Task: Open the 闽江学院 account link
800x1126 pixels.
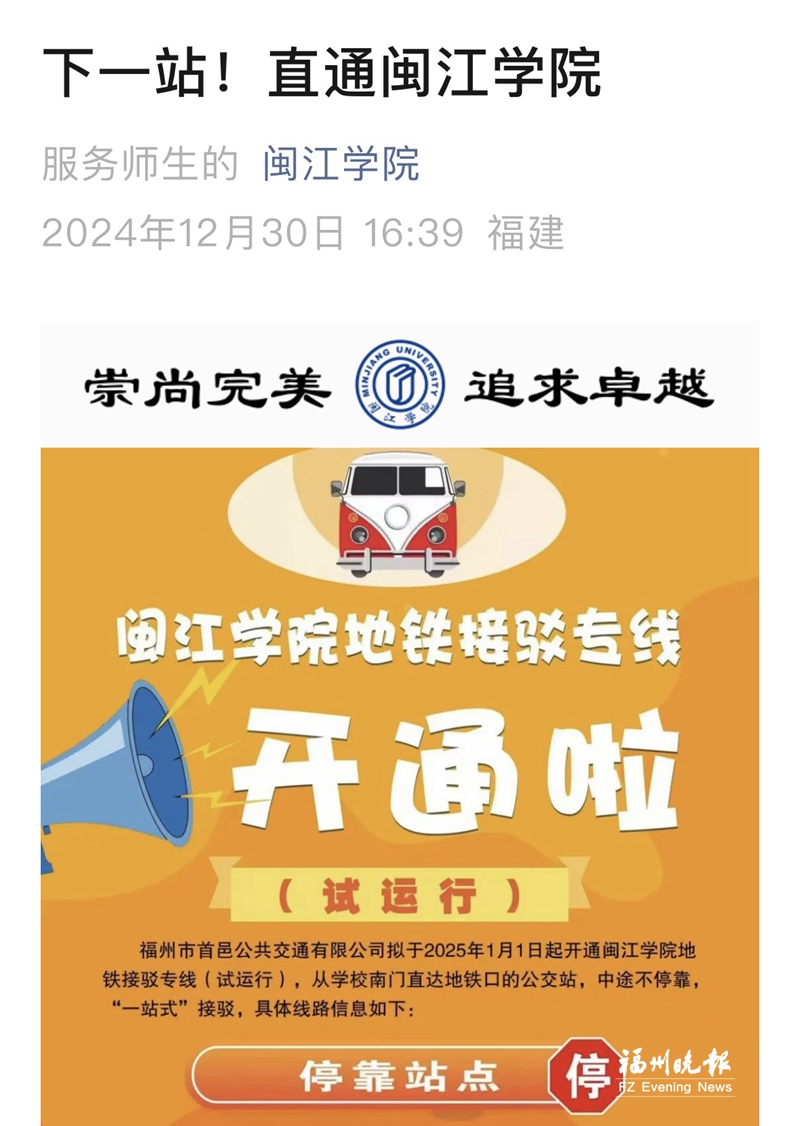Action: tap(341, 164)
